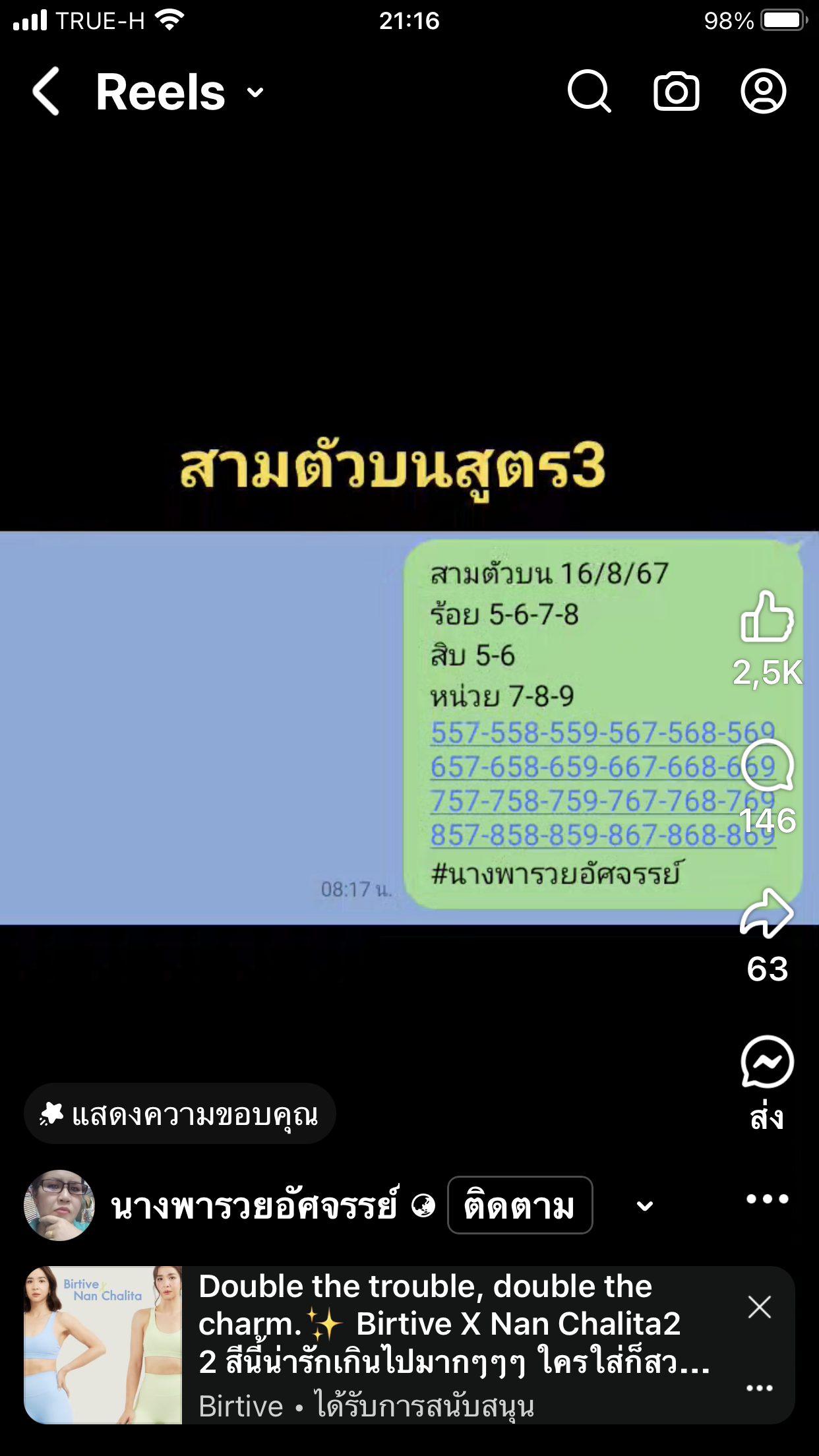This screenshot has width=819, height=1456.
Task: Follow นางพารวยอัศจรรย์ with ติดตาม button
Action: (x=520, y=1205)
